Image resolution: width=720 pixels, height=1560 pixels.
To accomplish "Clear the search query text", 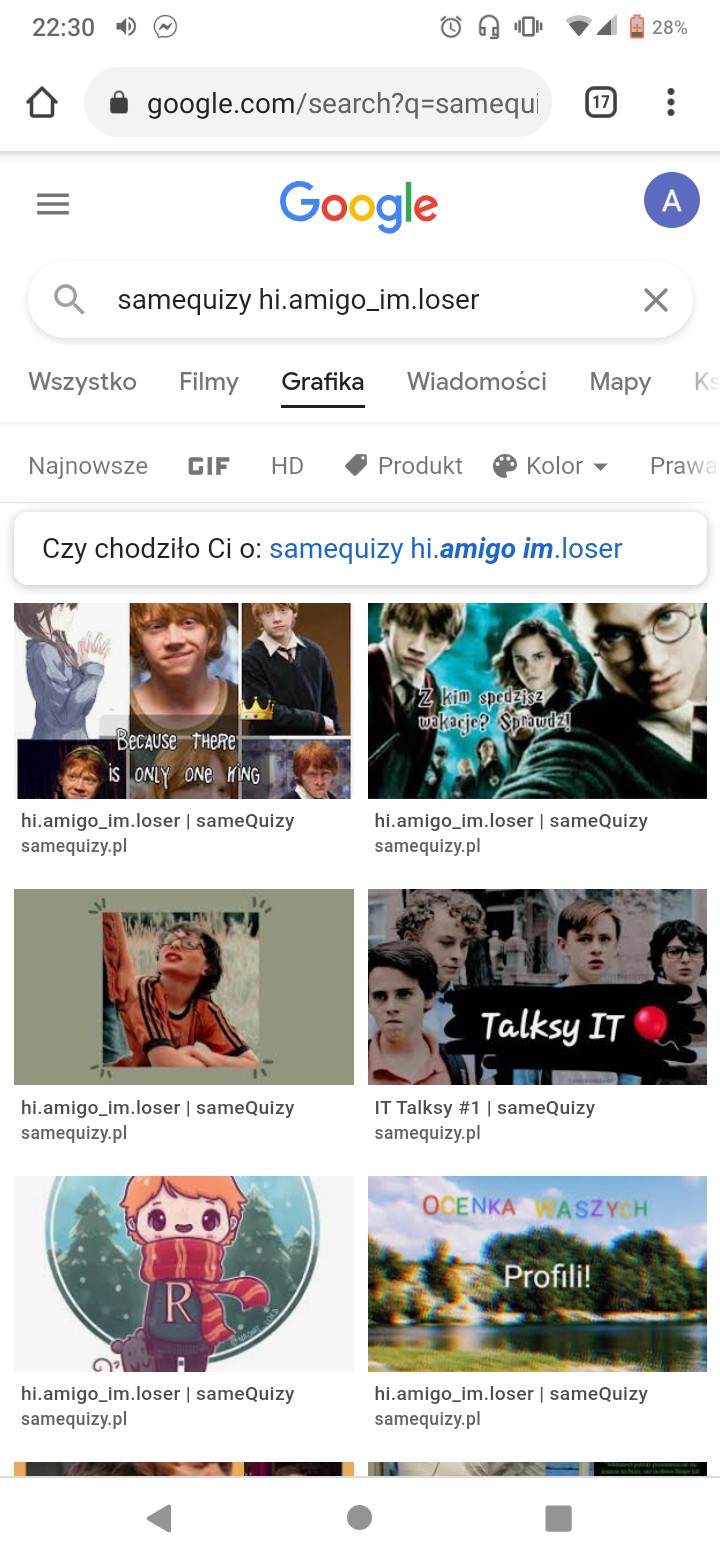I will click(x=655, y=300).
